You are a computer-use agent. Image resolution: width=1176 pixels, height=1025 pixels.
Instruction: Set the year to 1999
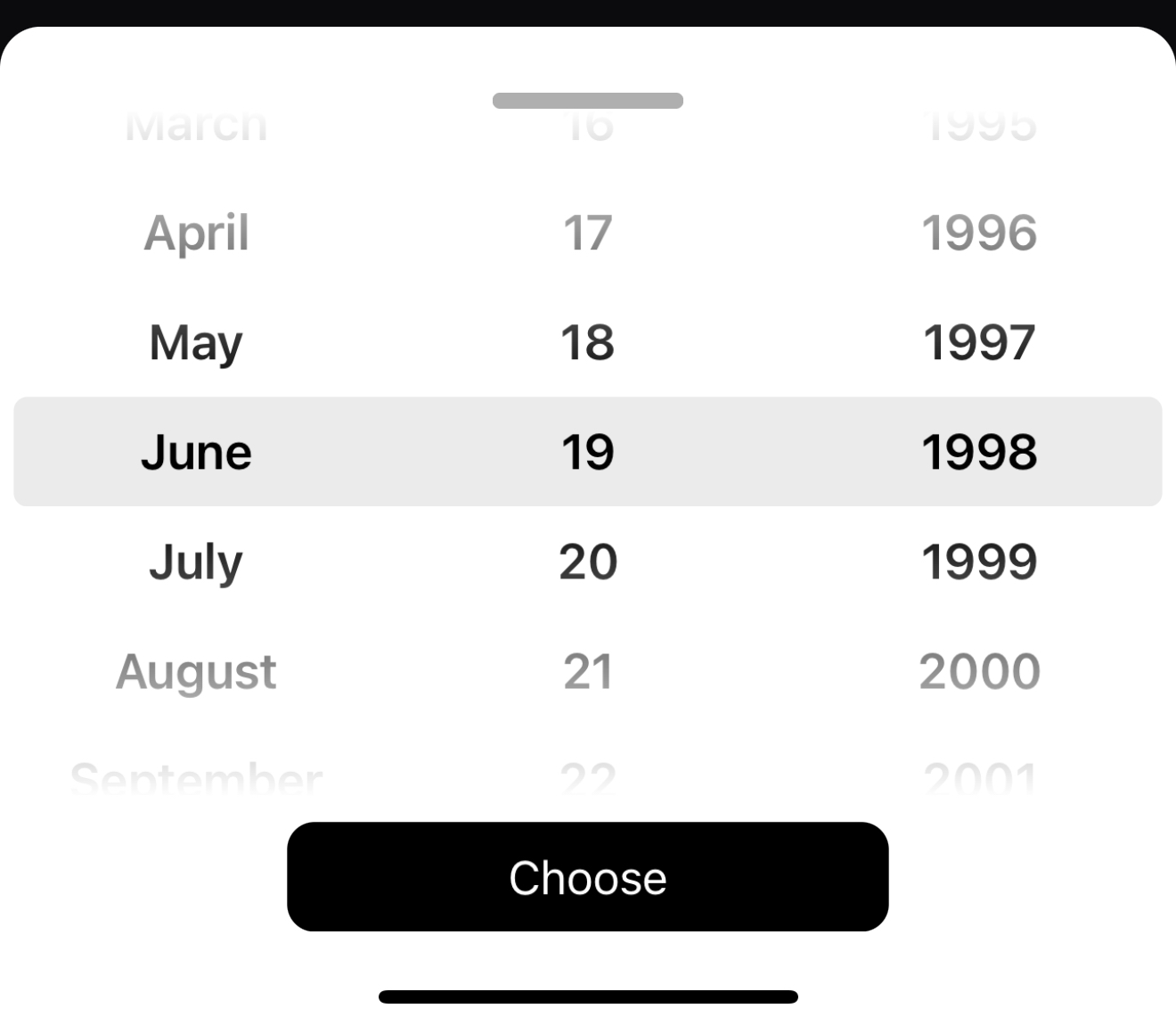pyautogui.click(x=979, y=562)
